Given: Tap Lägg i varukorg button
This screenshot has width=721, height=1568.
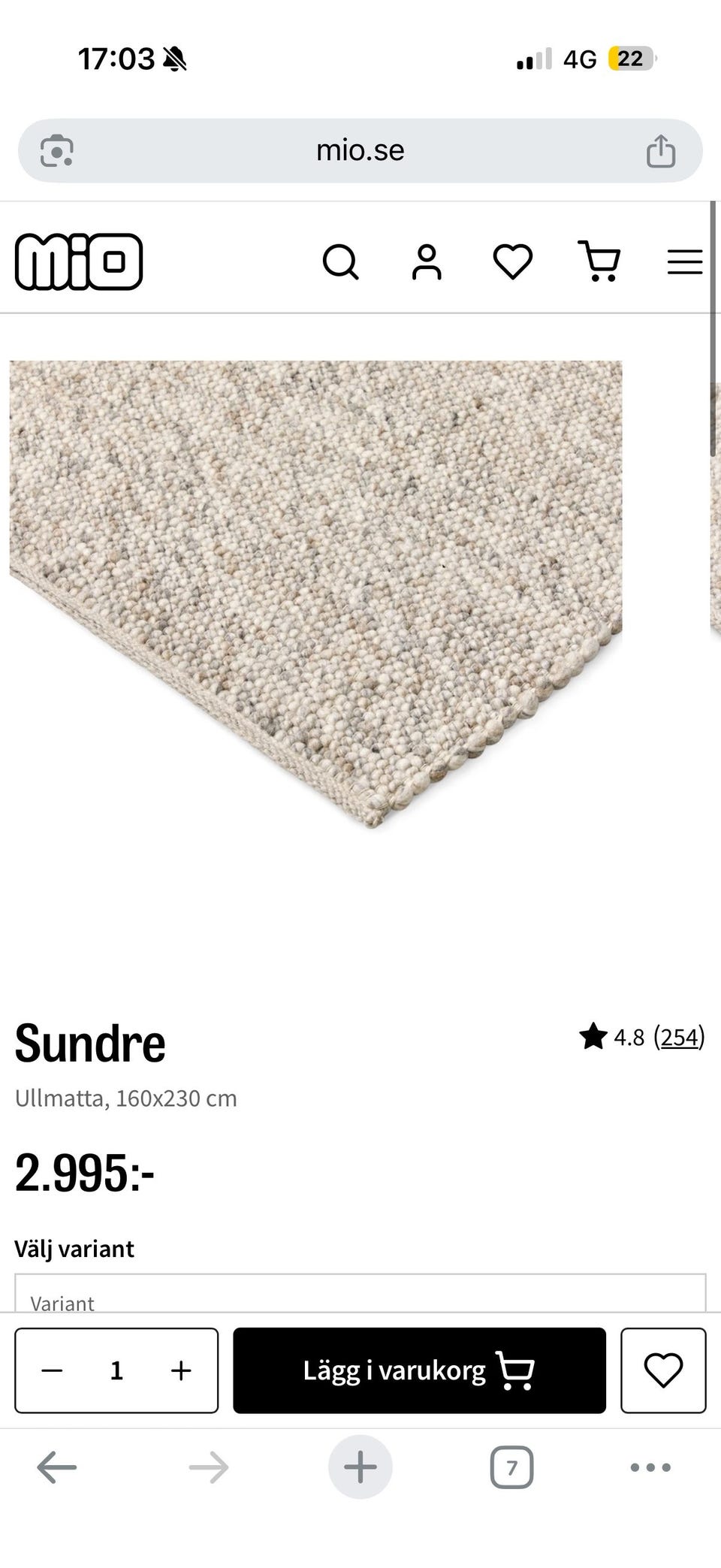Looking at the screenshot, I should click(x=419, y=1370).
